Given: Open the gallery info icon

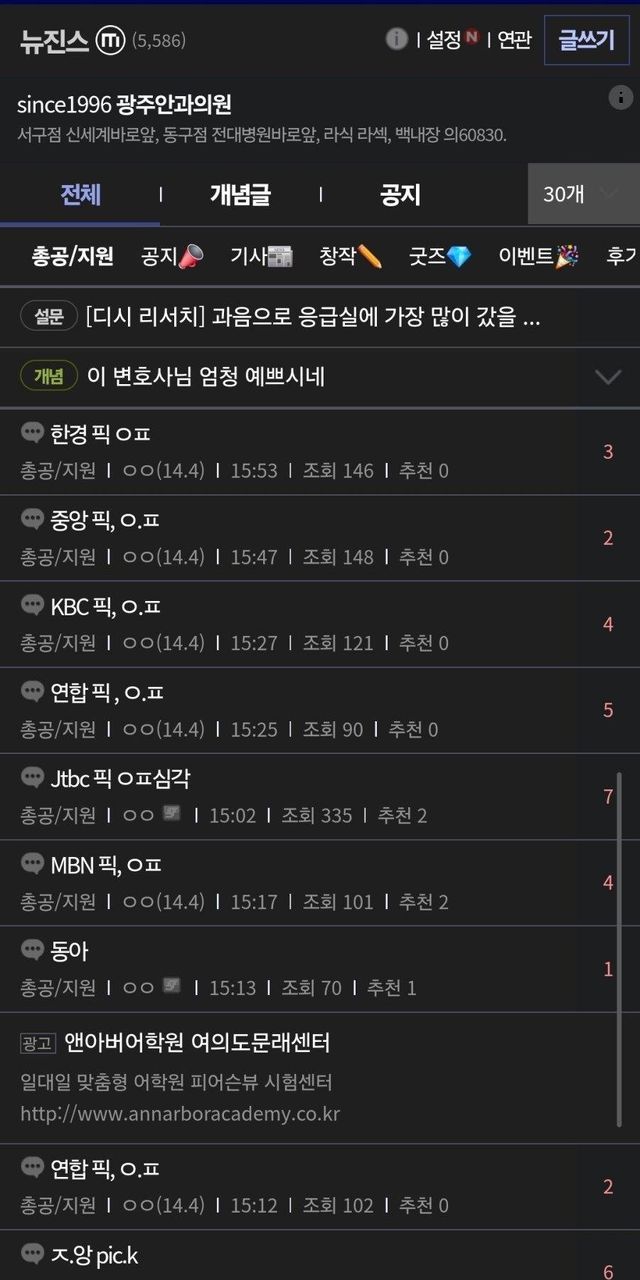Looking at the screenshot, I should (397, 39).
